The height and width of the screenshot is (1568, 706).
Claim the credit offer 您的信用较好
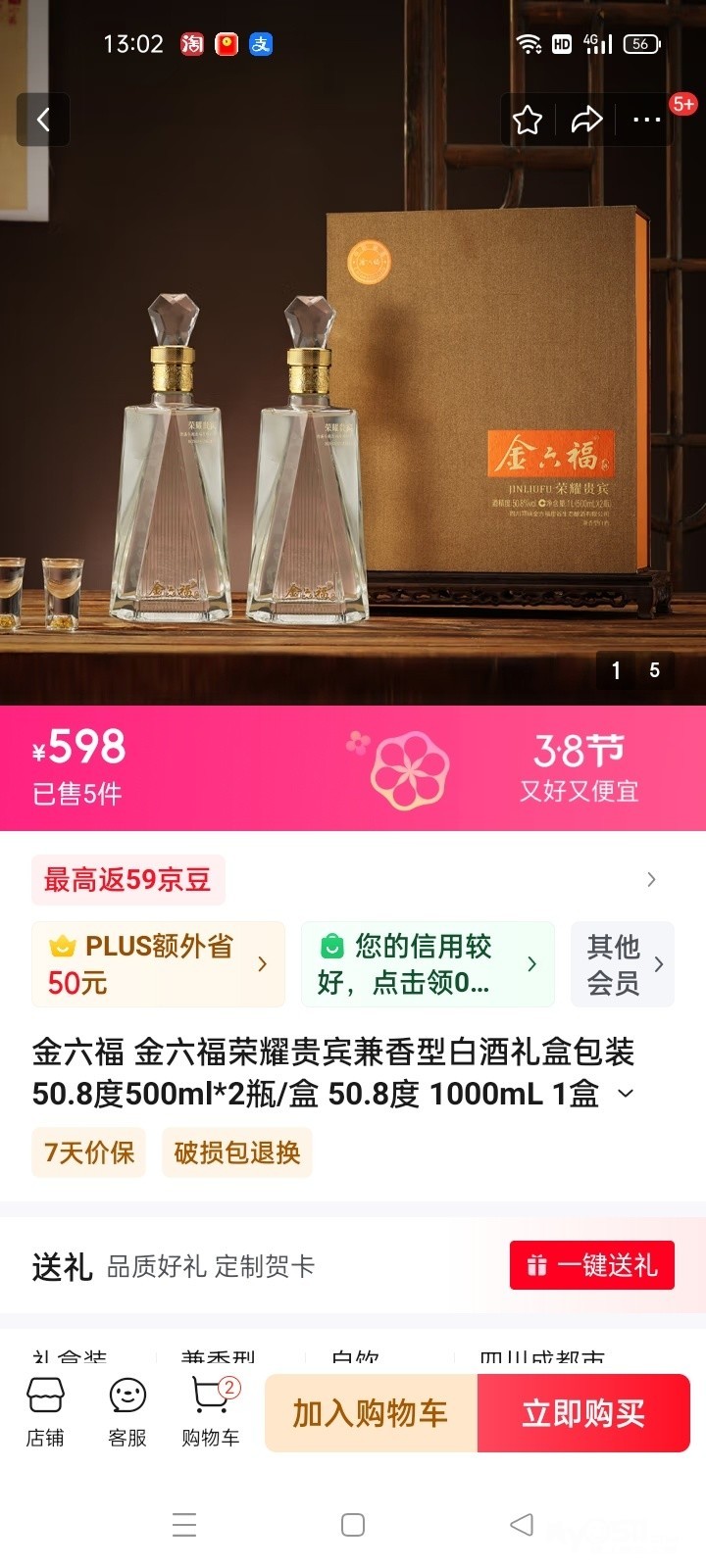coord(428,964)
